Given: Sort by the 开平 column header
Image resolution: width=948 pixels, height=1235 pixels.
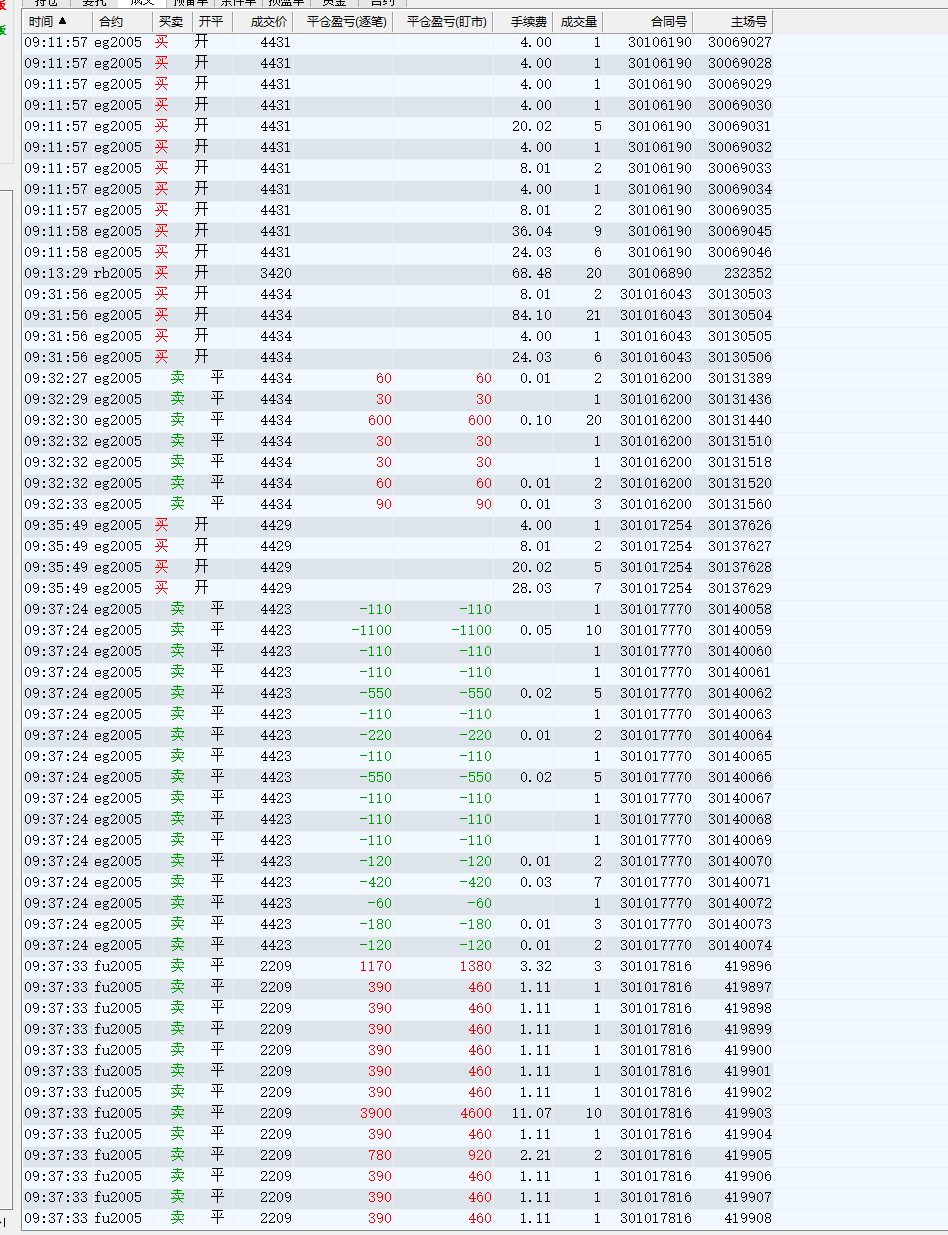Looking at the screenshot, I should pyautogui.click(x=211, y=21).
